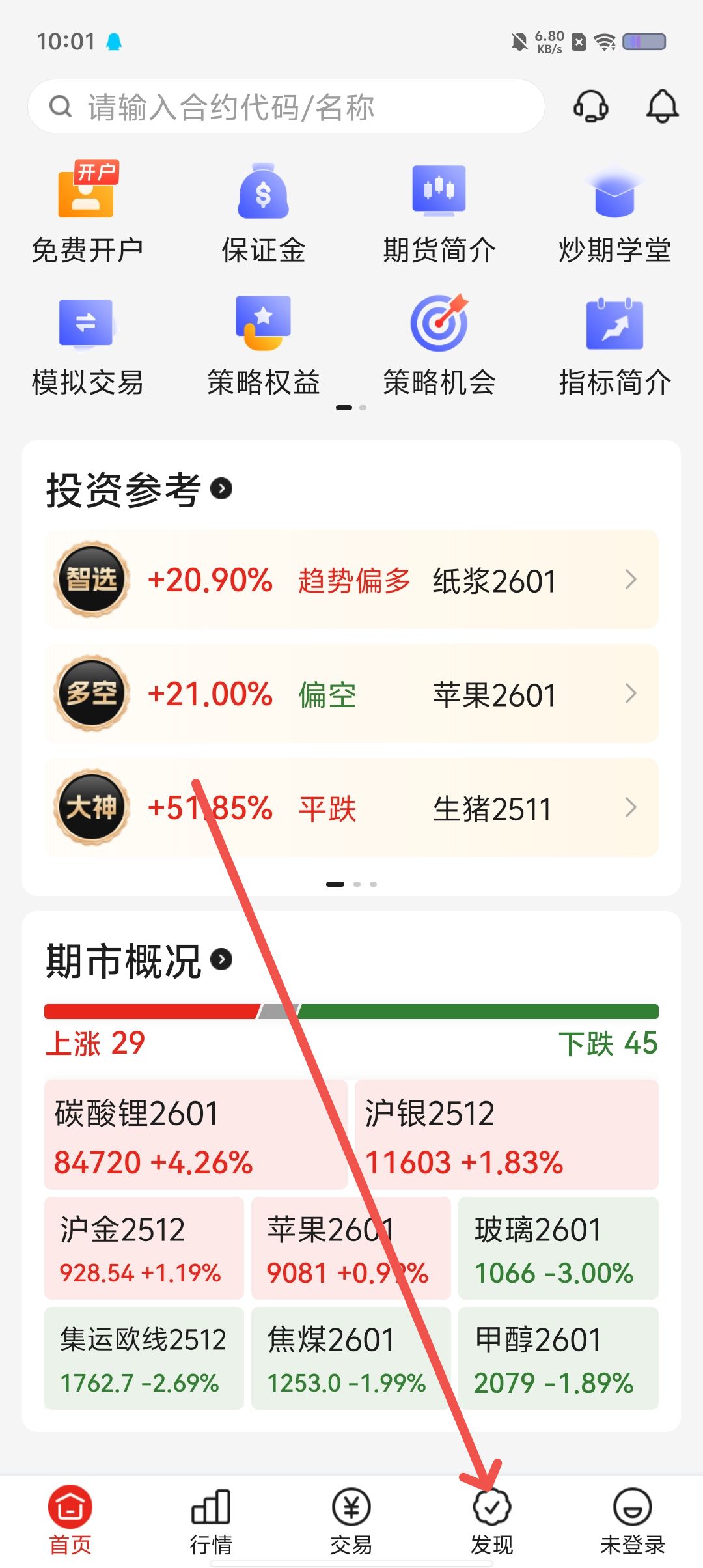Open 玻璃2601 quote tile
The height and width of the screenshot is (1568, 703).
click(x=558, y=1248)
